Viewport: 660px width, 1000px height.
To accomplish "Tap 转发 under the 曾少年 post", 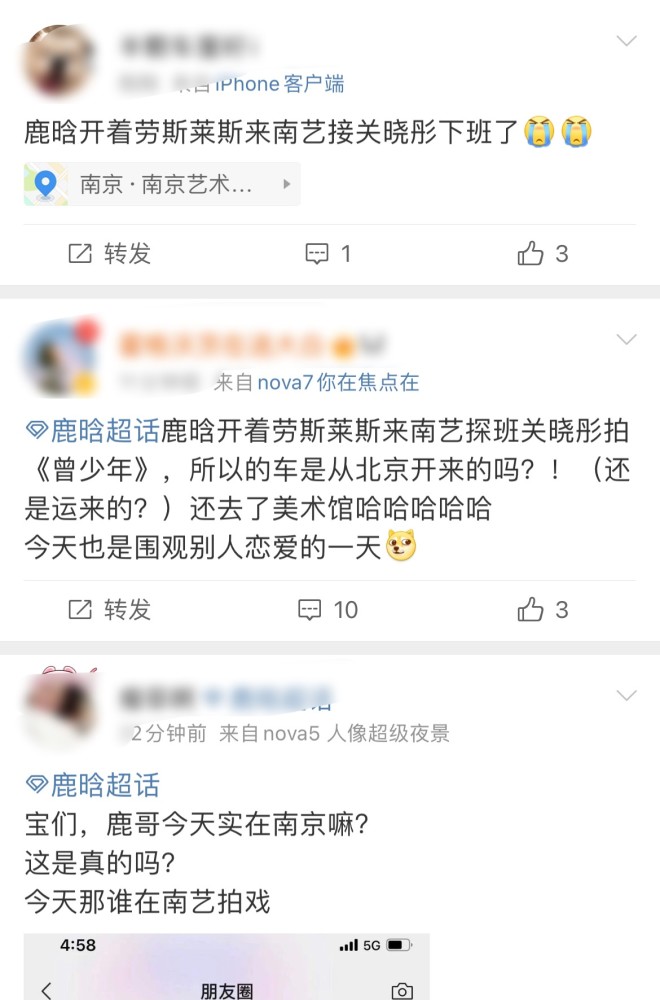I will click(110, 609).
